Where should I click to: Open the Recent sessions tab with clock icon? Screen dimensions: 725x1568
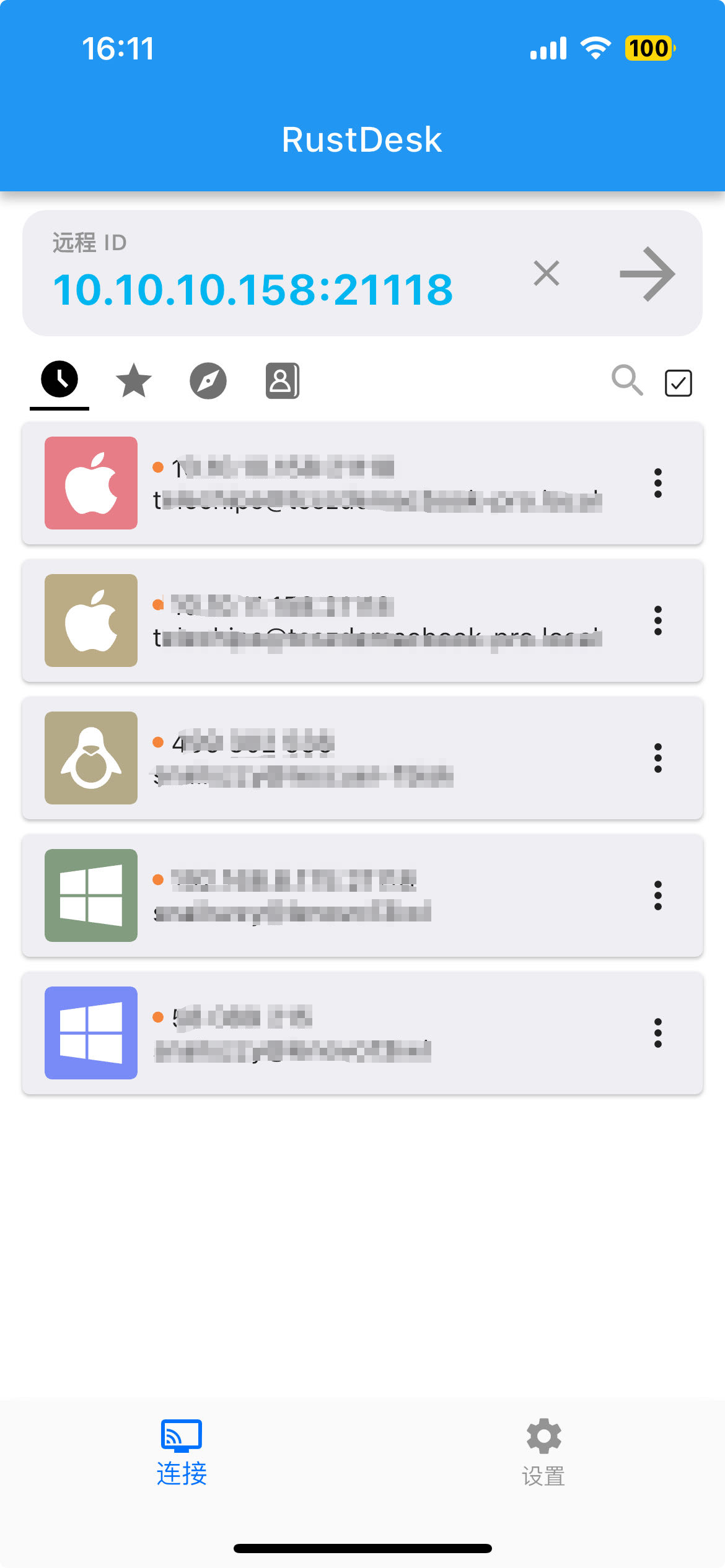coord(59,380)
